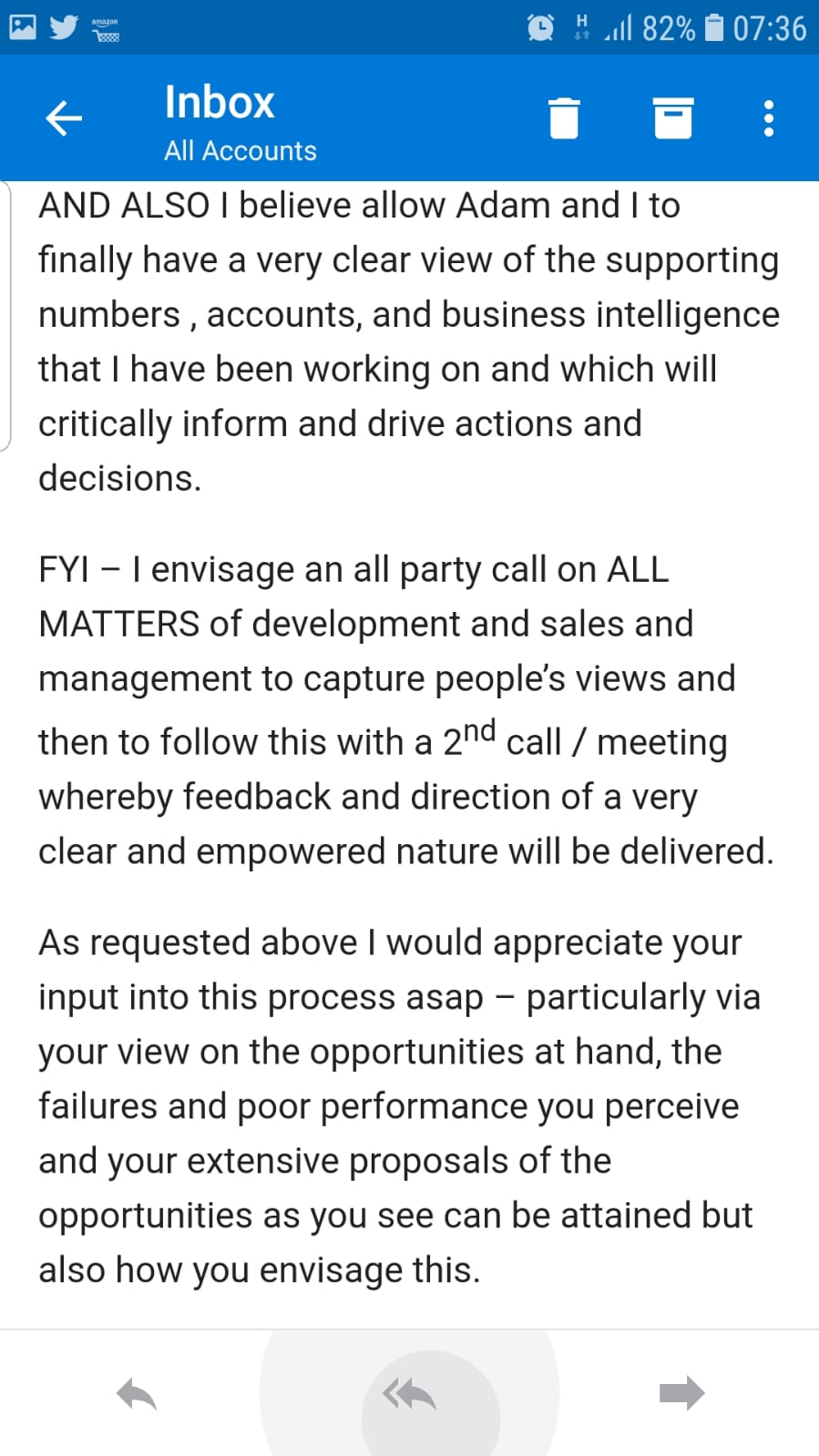Archive this email
Viewport: 819px width, 1456px height.
click(x=673, y=118)
